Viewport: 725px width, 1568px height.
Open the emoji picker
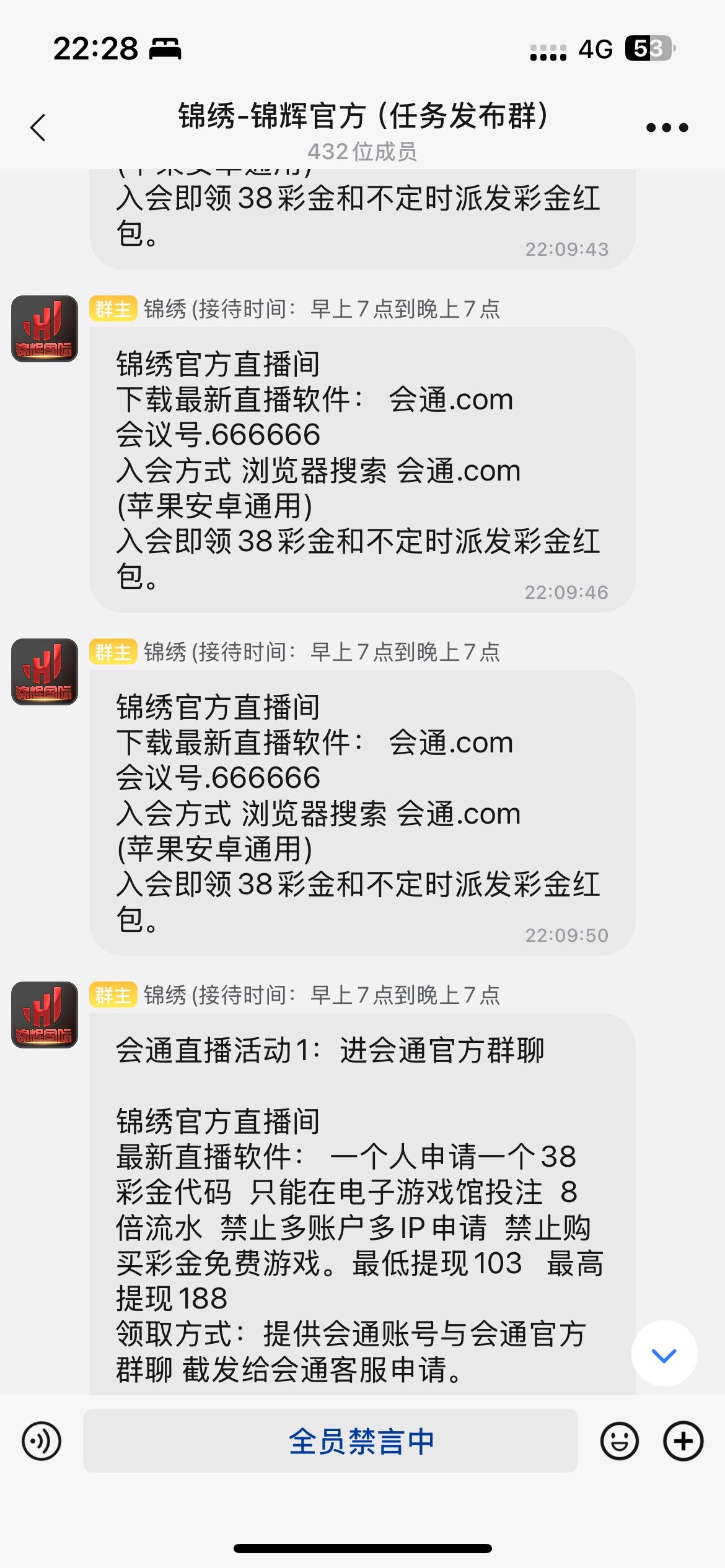click(x=619, y=1441)
